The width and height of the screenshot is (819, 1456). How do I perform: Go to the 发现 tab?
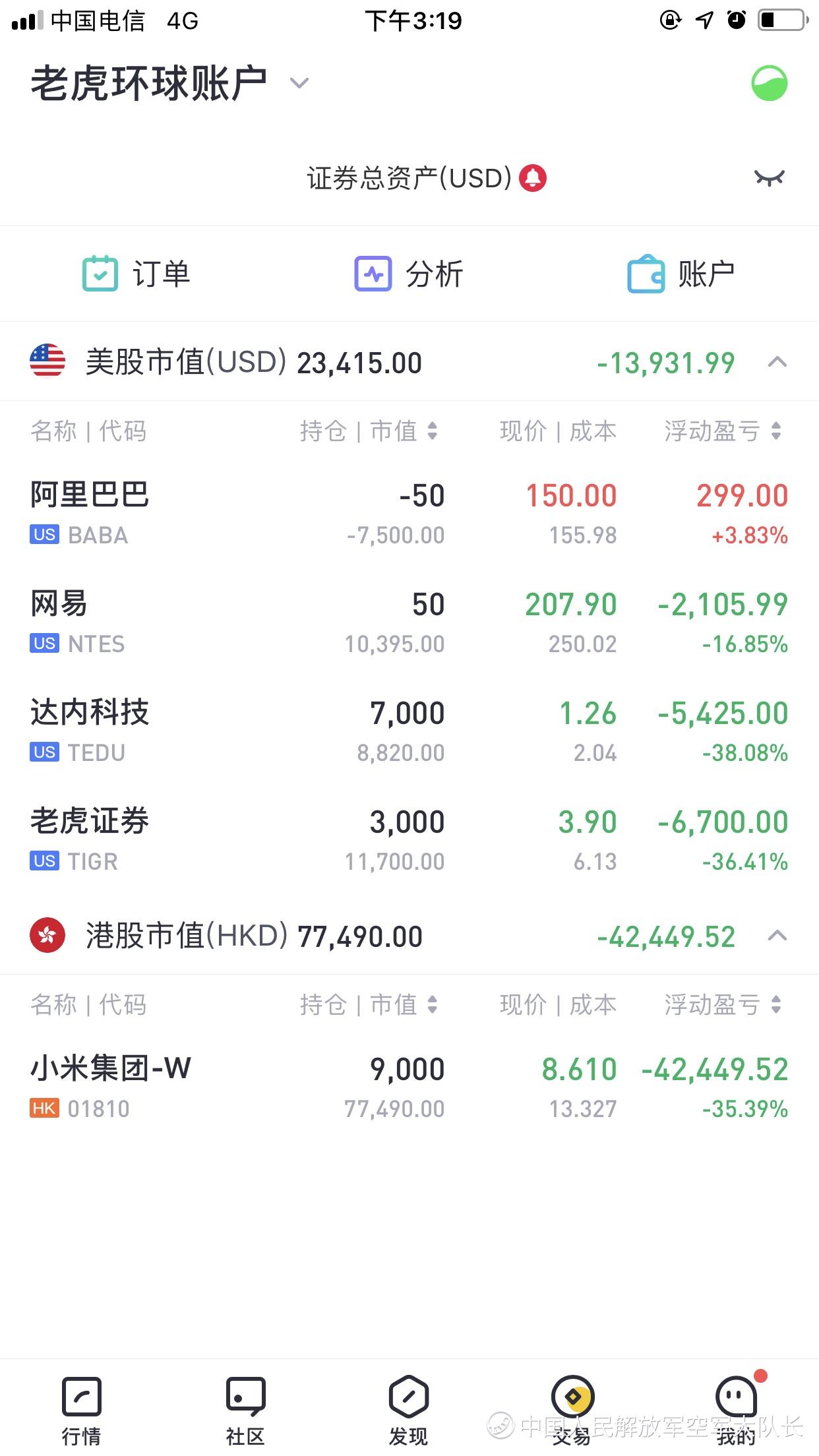click(x=409, y=1409)
